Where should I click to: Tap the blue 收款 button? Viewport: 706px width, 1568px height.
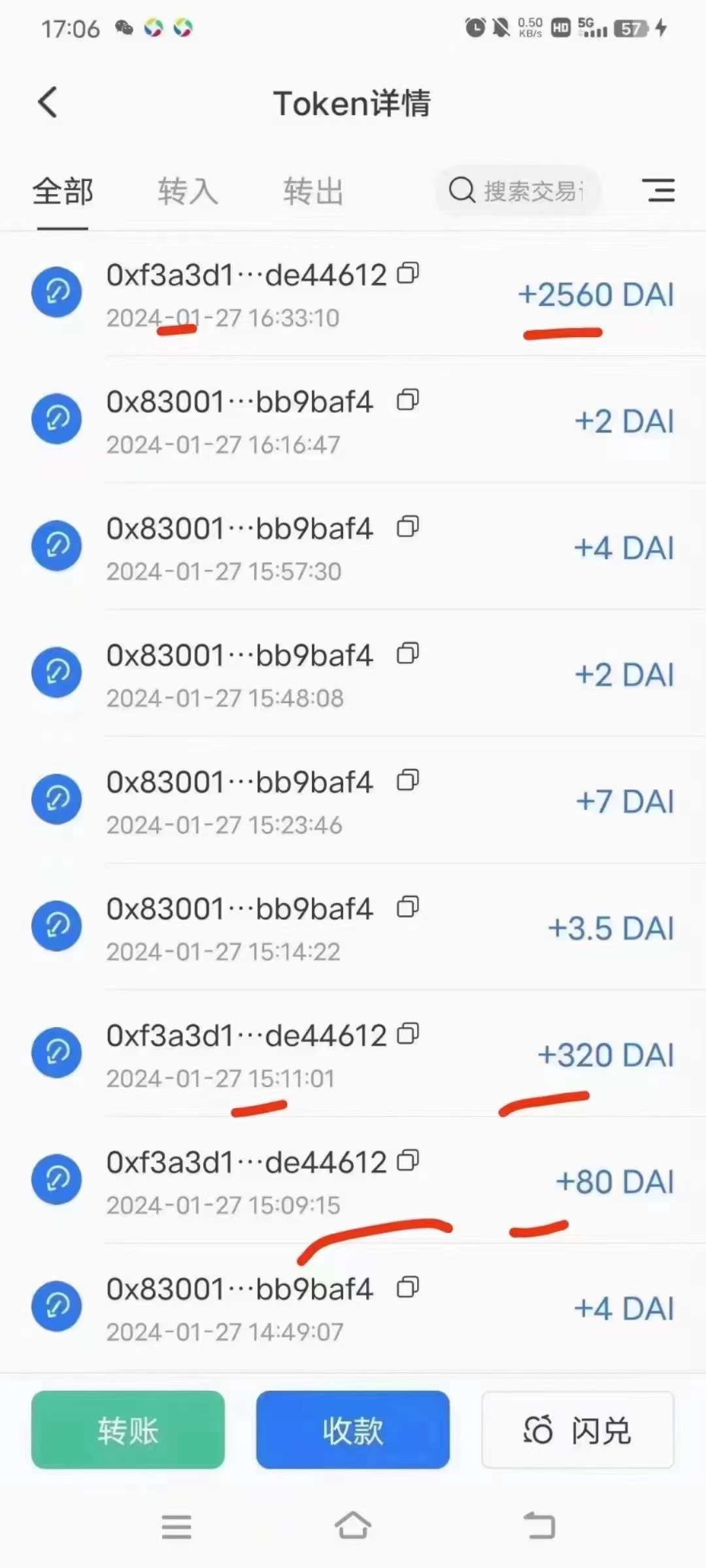coord(353,1429)
